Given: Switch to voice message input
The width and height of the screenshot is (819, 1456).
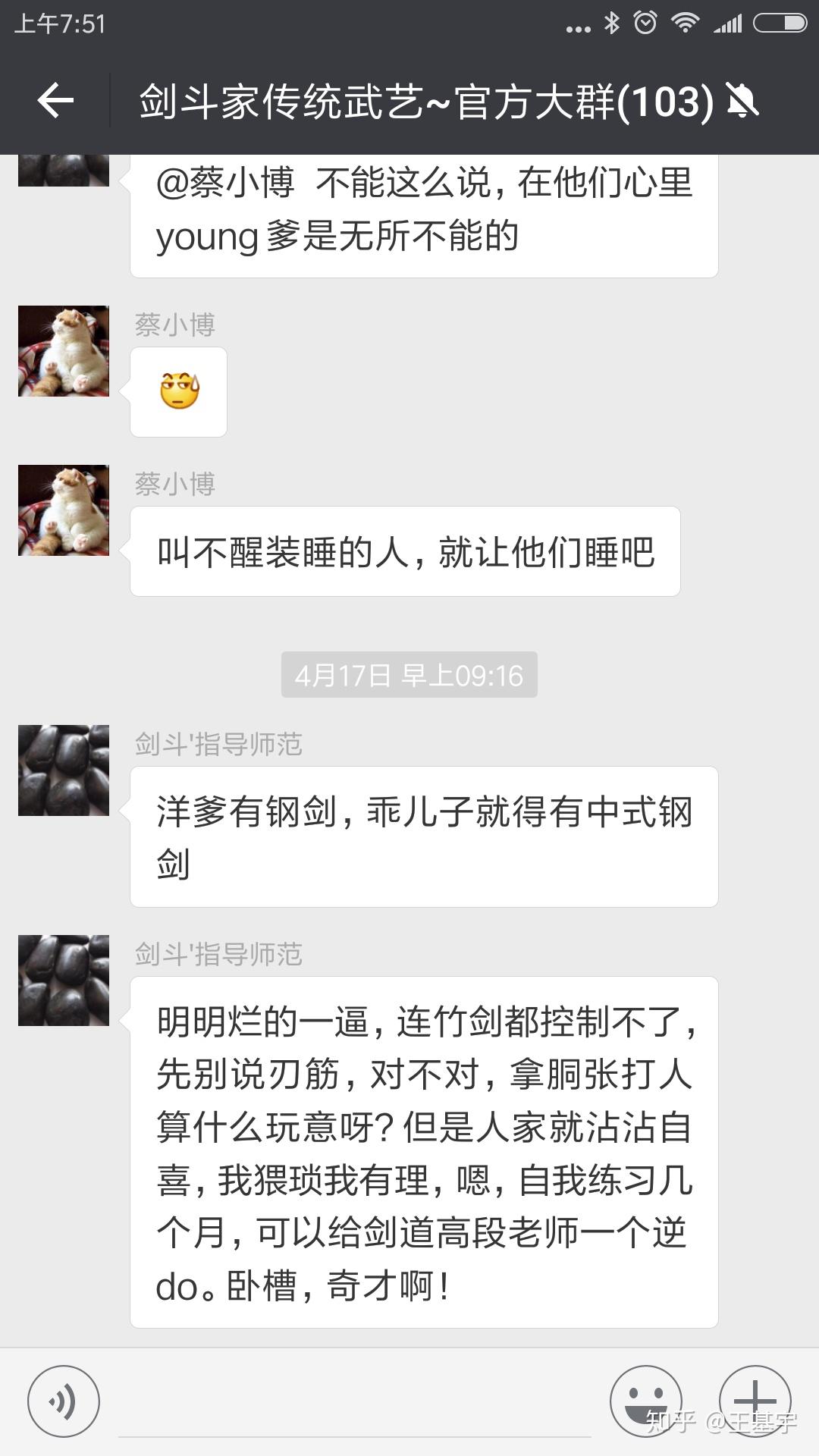Looking at the screenshot, I should (64, 1401).
